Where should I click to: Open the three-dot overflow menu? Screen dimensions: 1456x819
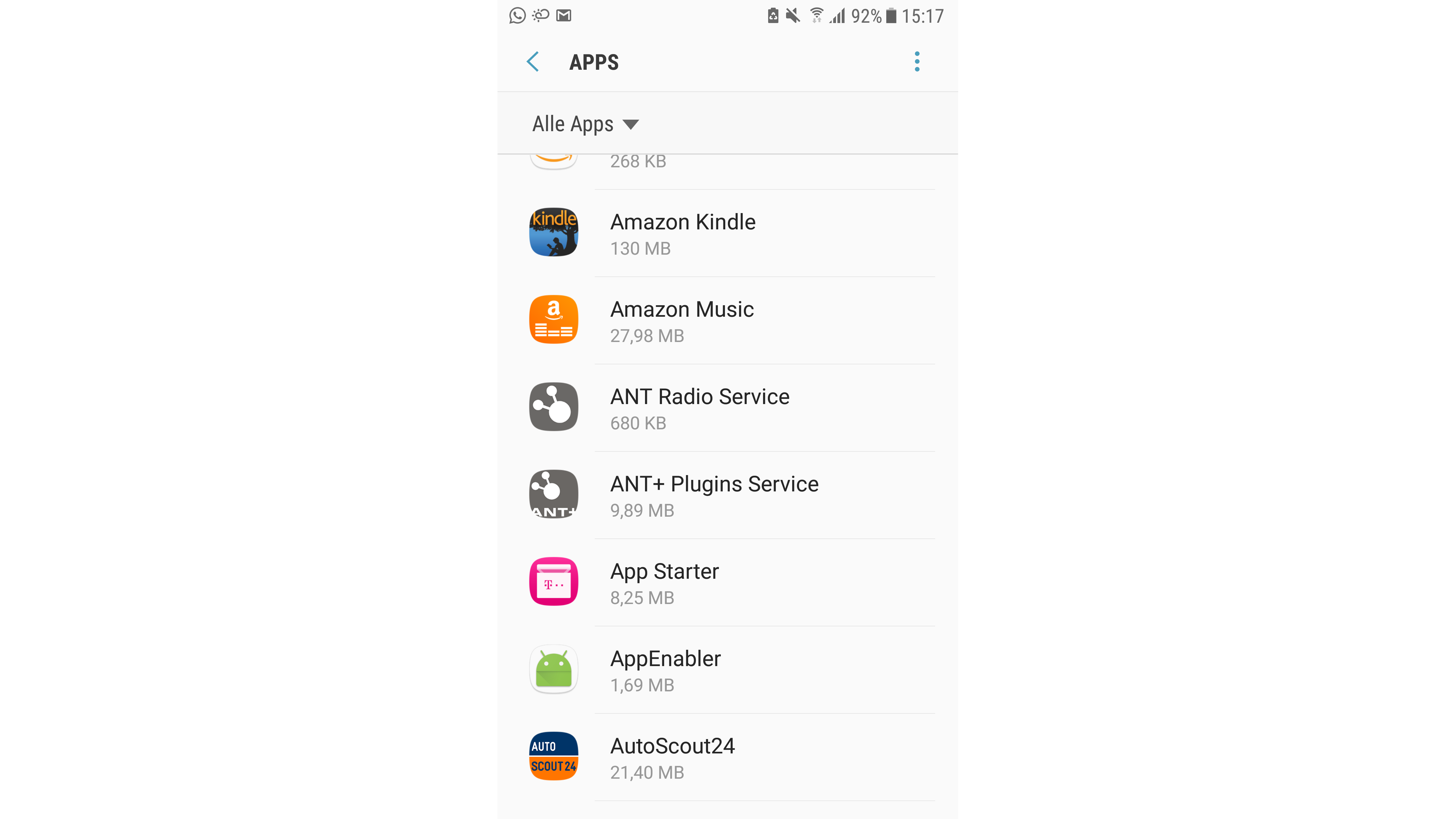click(917, 62)
